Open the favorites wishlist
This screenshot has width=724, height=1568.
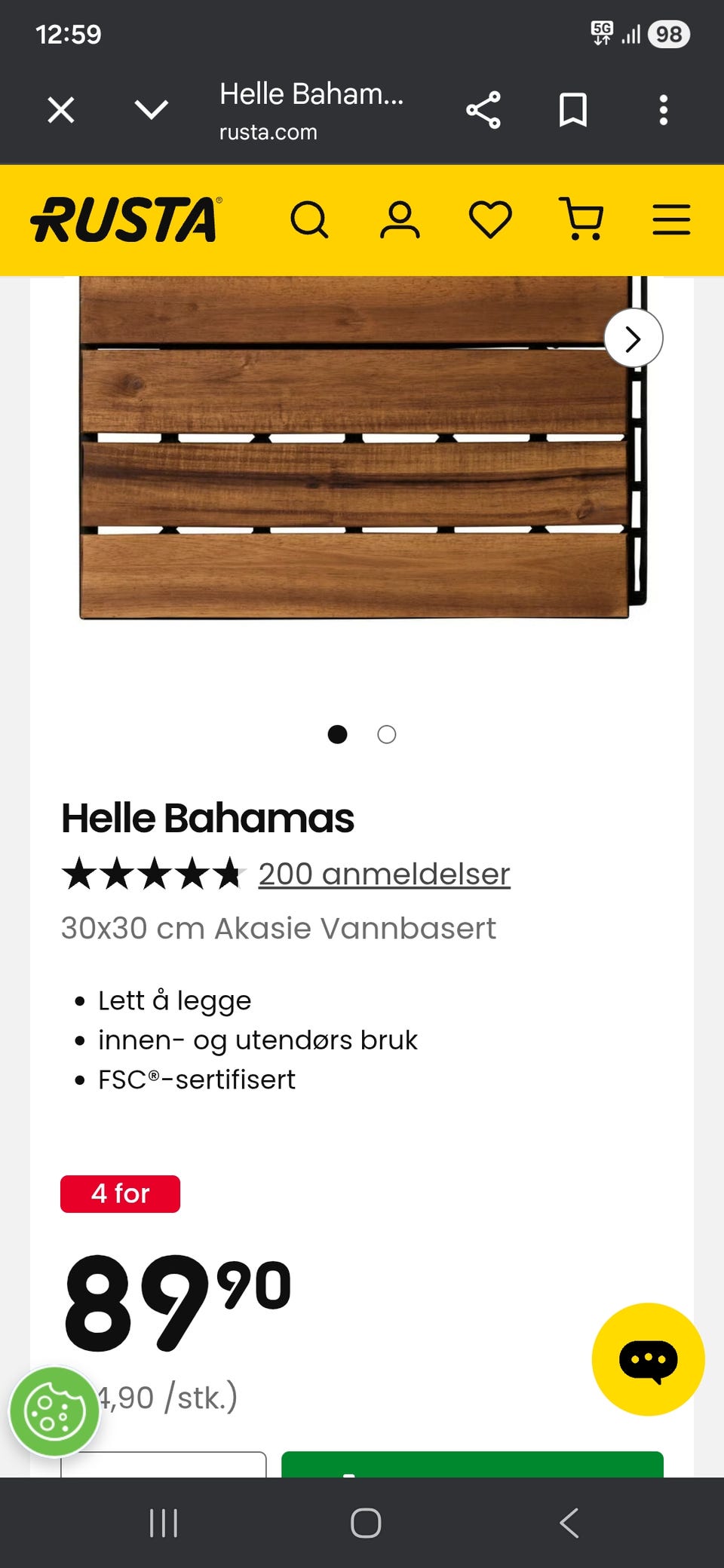pyautogui.click(x=490, y=219)
